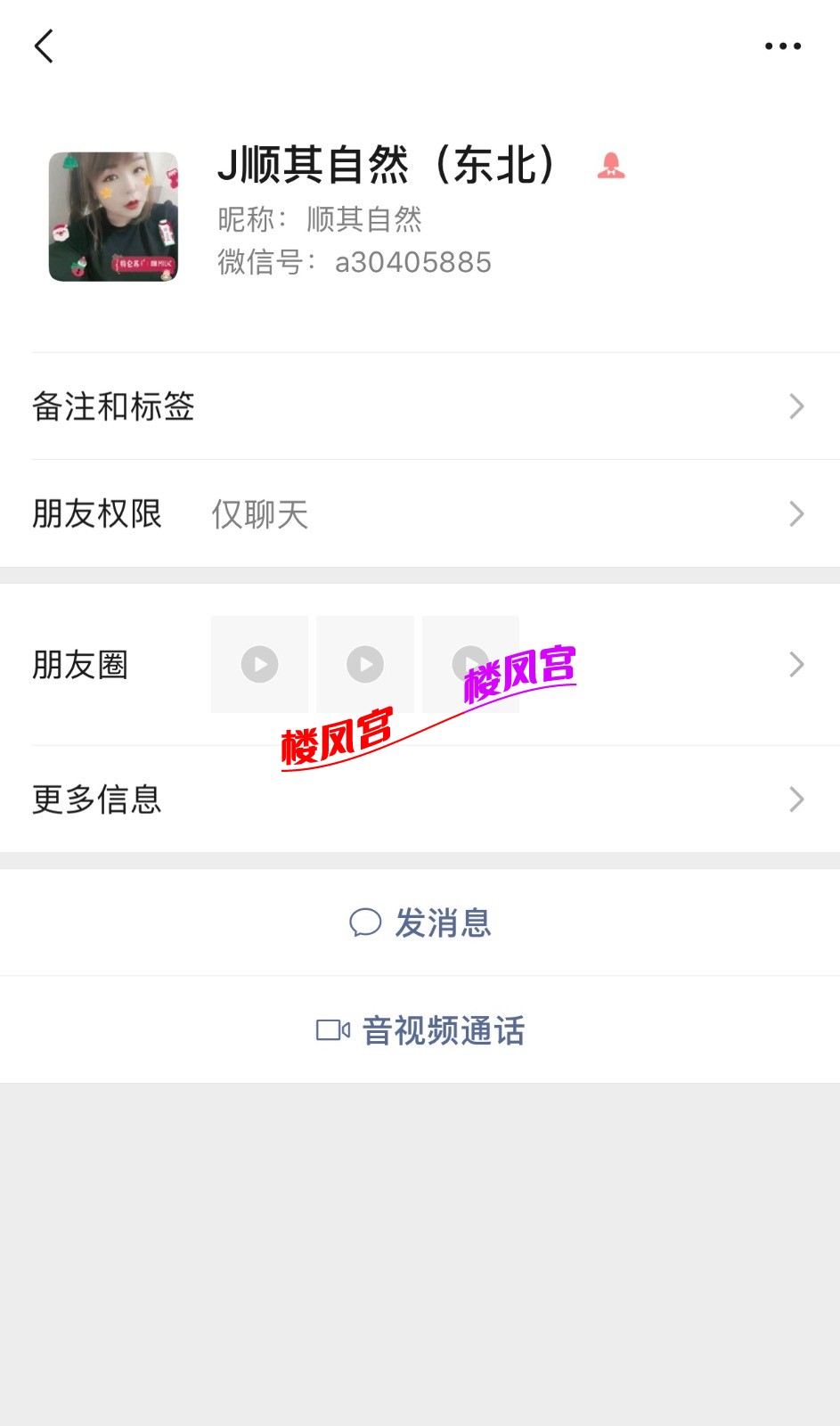View the contact's profile picture
The width and height of the screenshot is (840, 1426).
[113, 217]
